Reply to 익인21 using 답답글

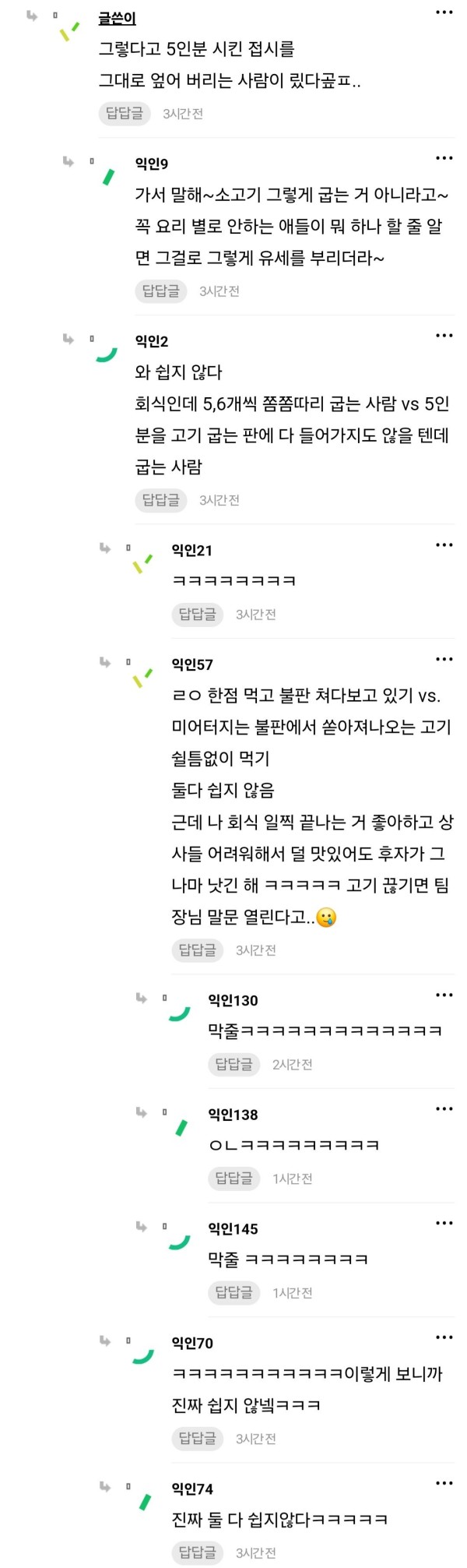[198, 614]
